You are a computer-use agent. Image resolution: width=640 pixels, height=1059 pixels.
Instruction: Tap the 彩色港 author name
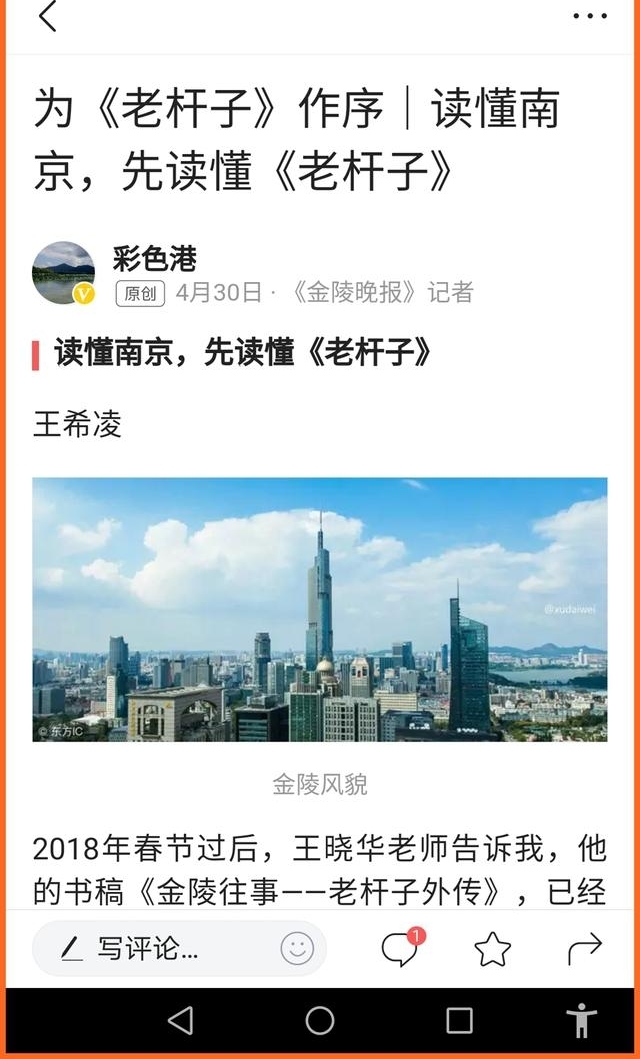point(155,259)
